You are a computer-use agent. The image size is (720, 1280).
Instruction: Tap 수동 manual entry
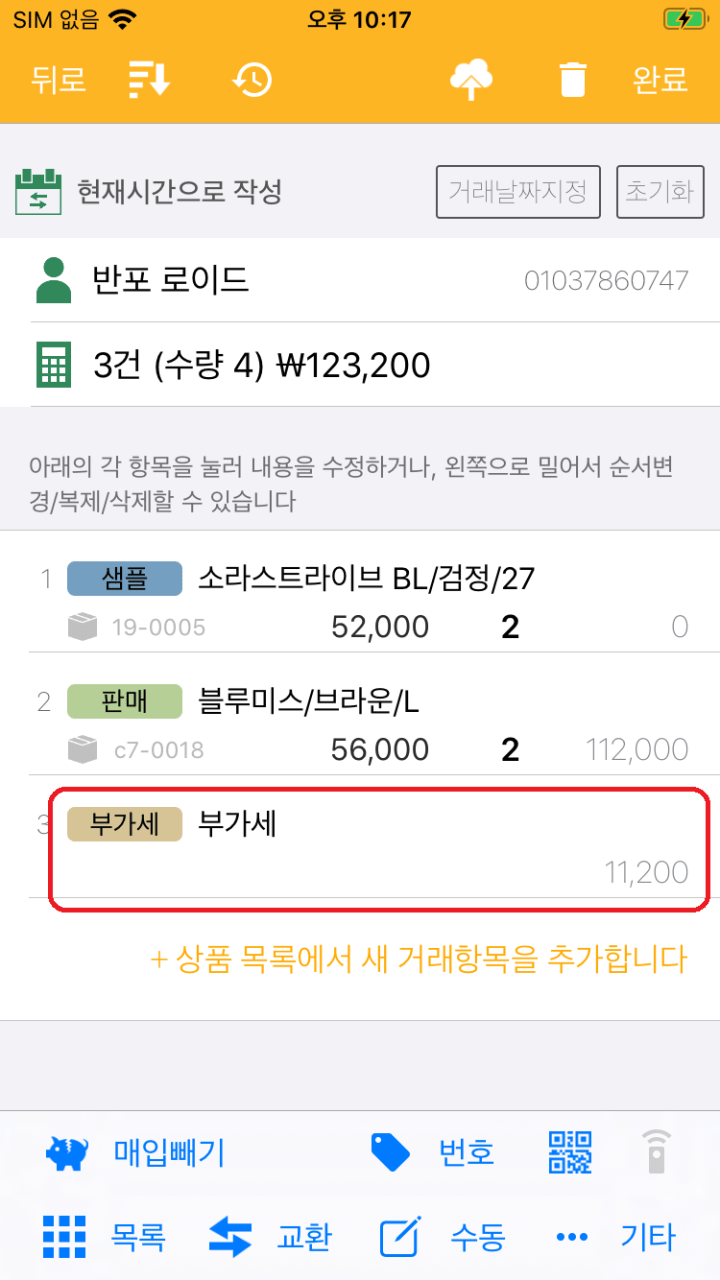[442, 1238]
